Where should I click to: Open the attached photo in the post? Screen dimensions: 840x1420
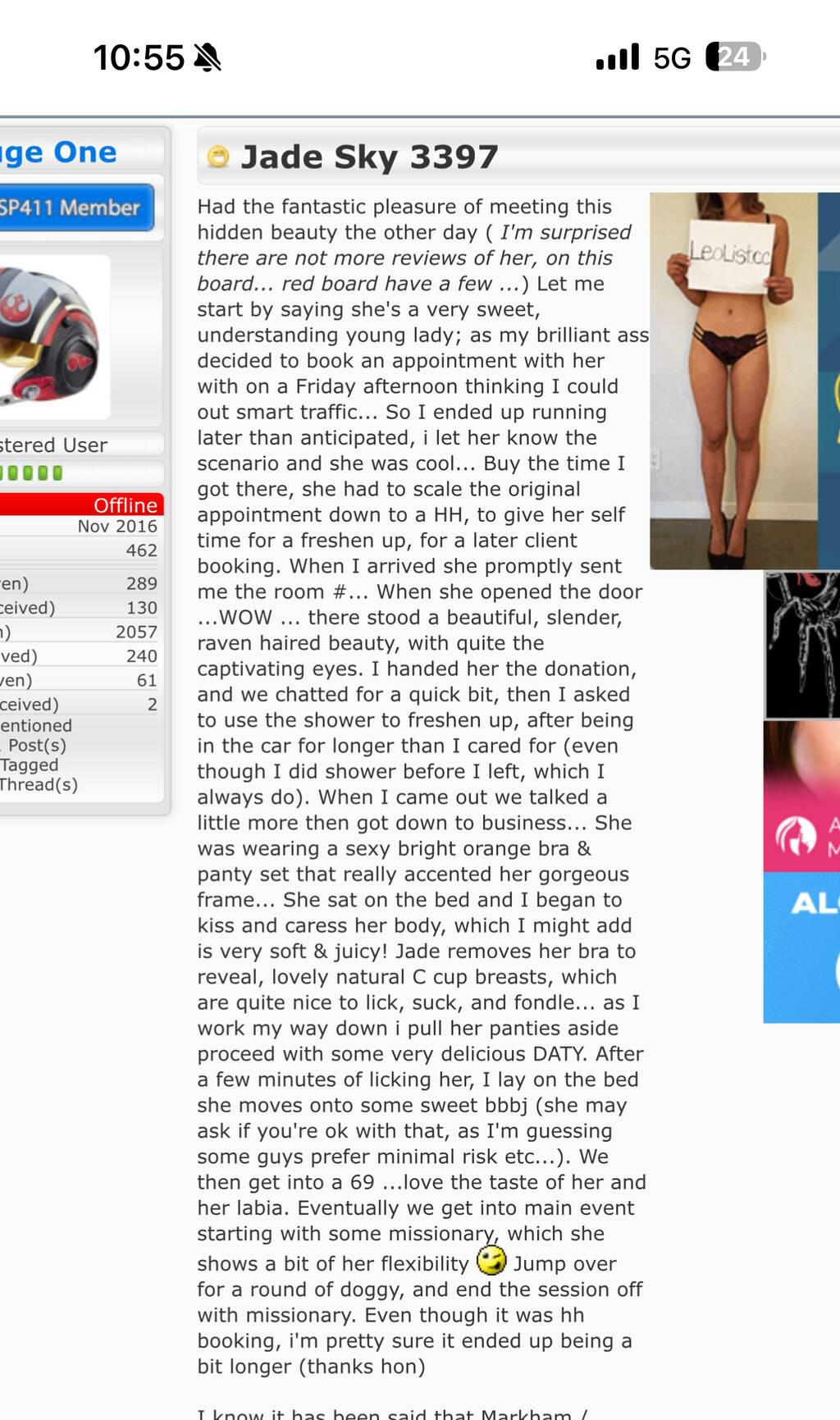coord(733,380)
